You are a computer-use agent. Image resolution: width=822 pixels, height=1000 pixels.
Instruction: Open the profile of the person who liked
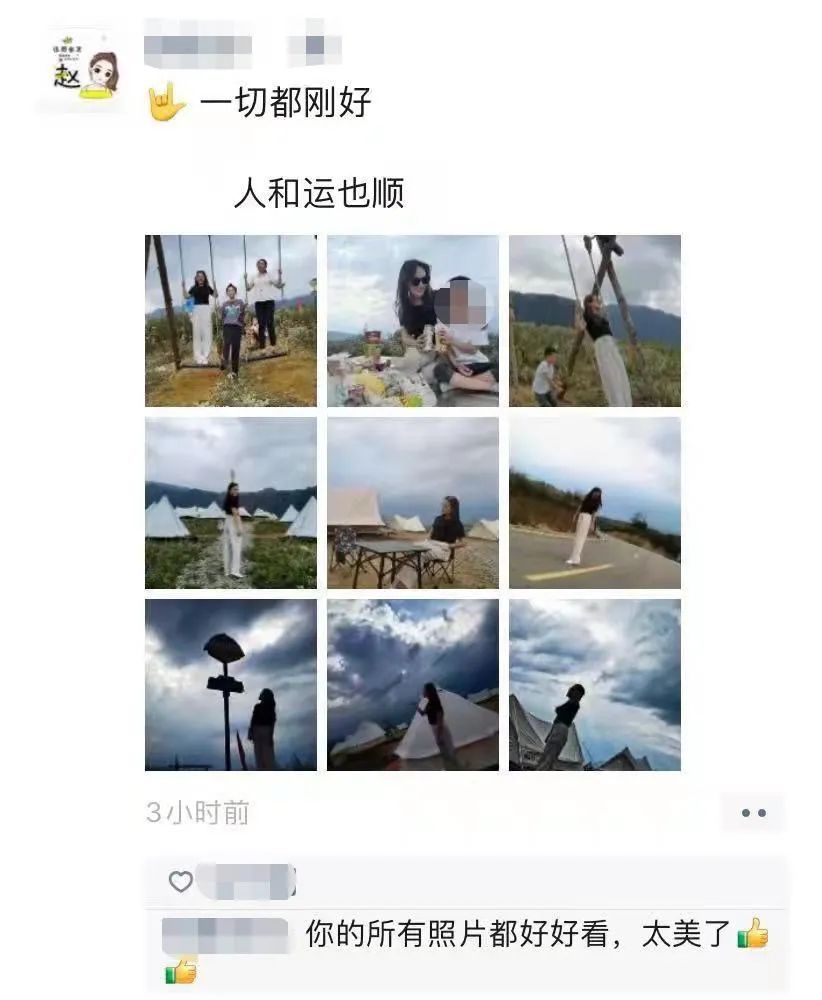tap(246, 882)
